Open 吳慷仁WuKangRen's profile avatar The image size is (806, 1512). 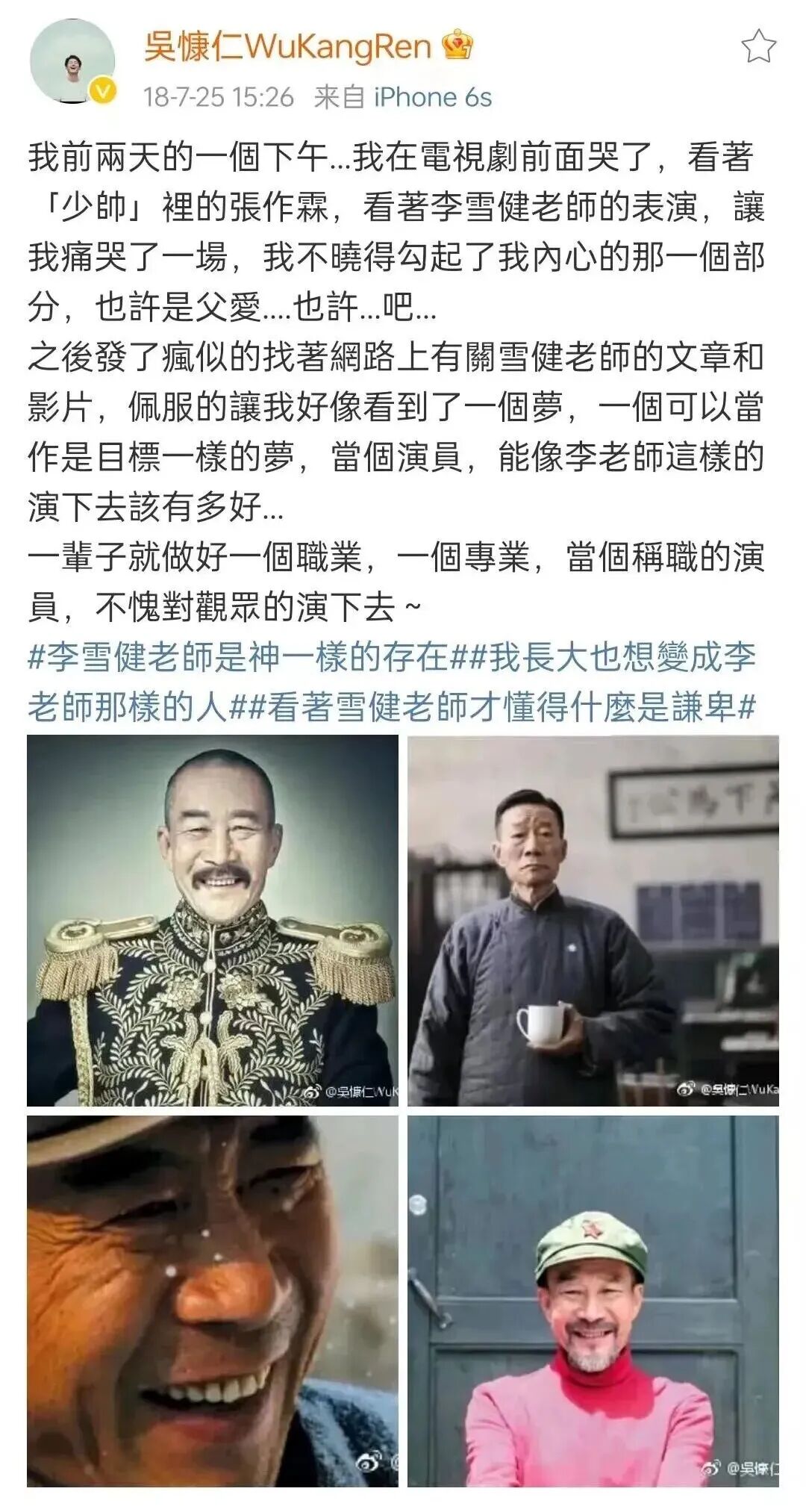(72, 61)
